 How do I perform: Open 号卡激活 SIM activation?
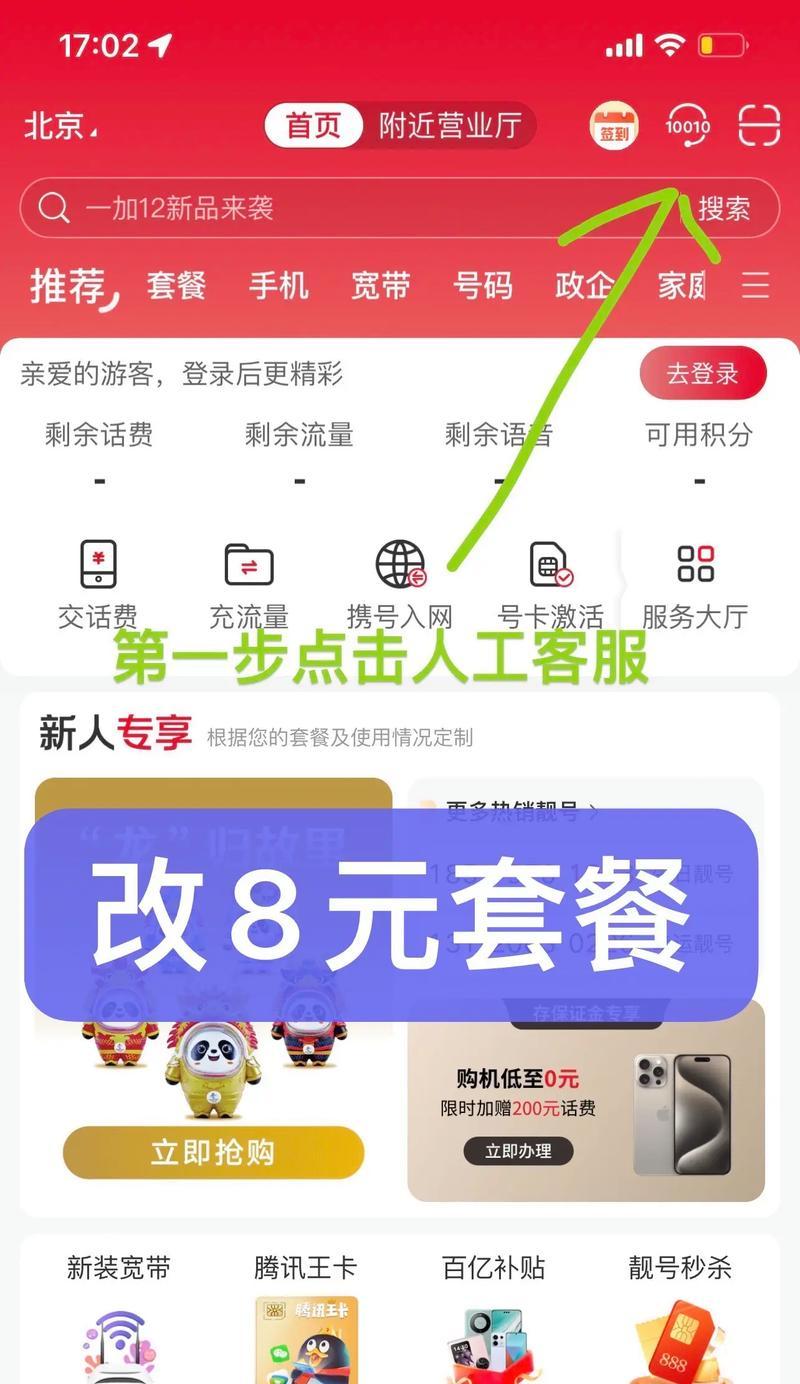point(550,585)
